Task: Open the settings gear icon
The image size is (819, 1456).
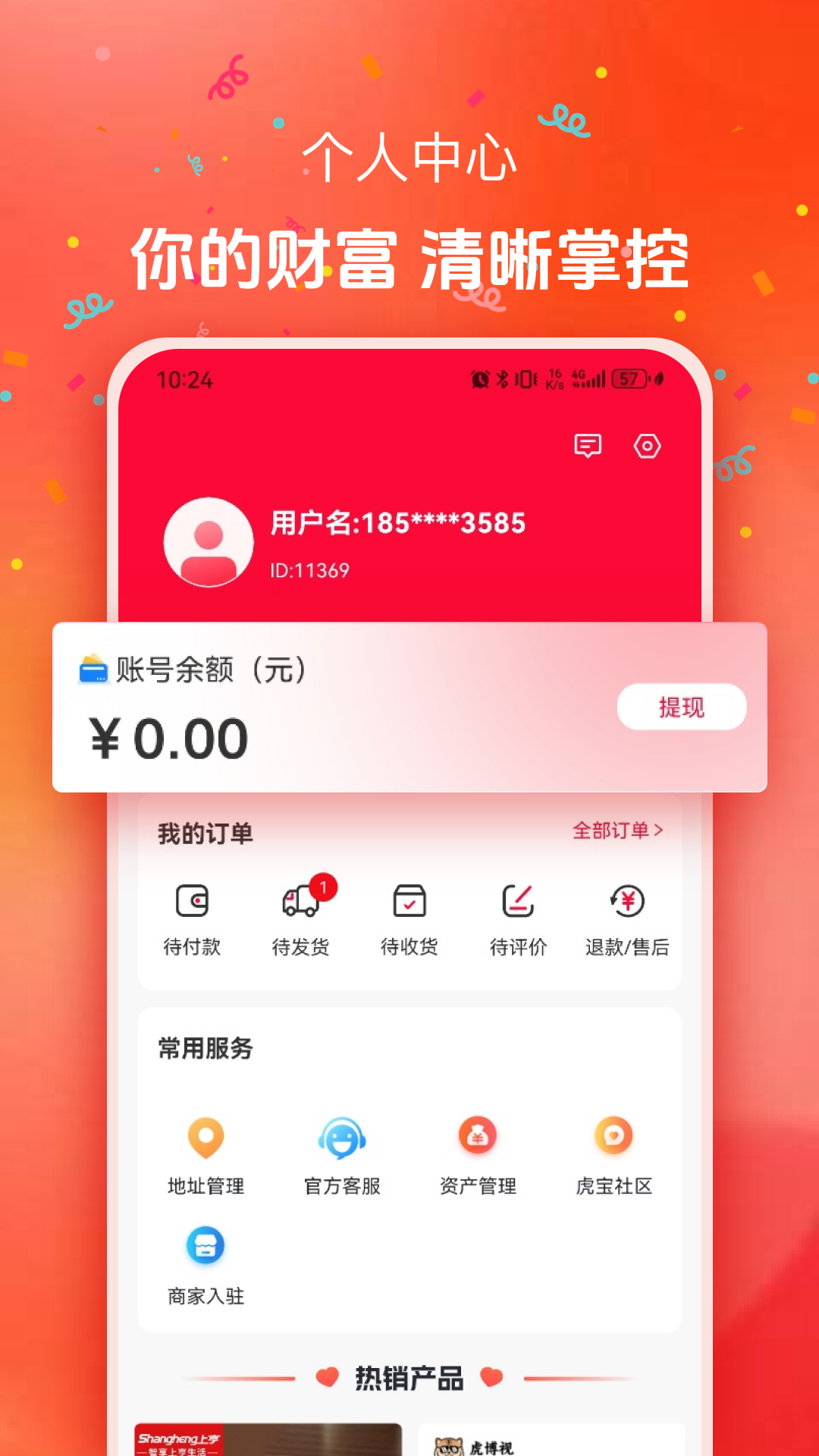Action: pos(647,448)
